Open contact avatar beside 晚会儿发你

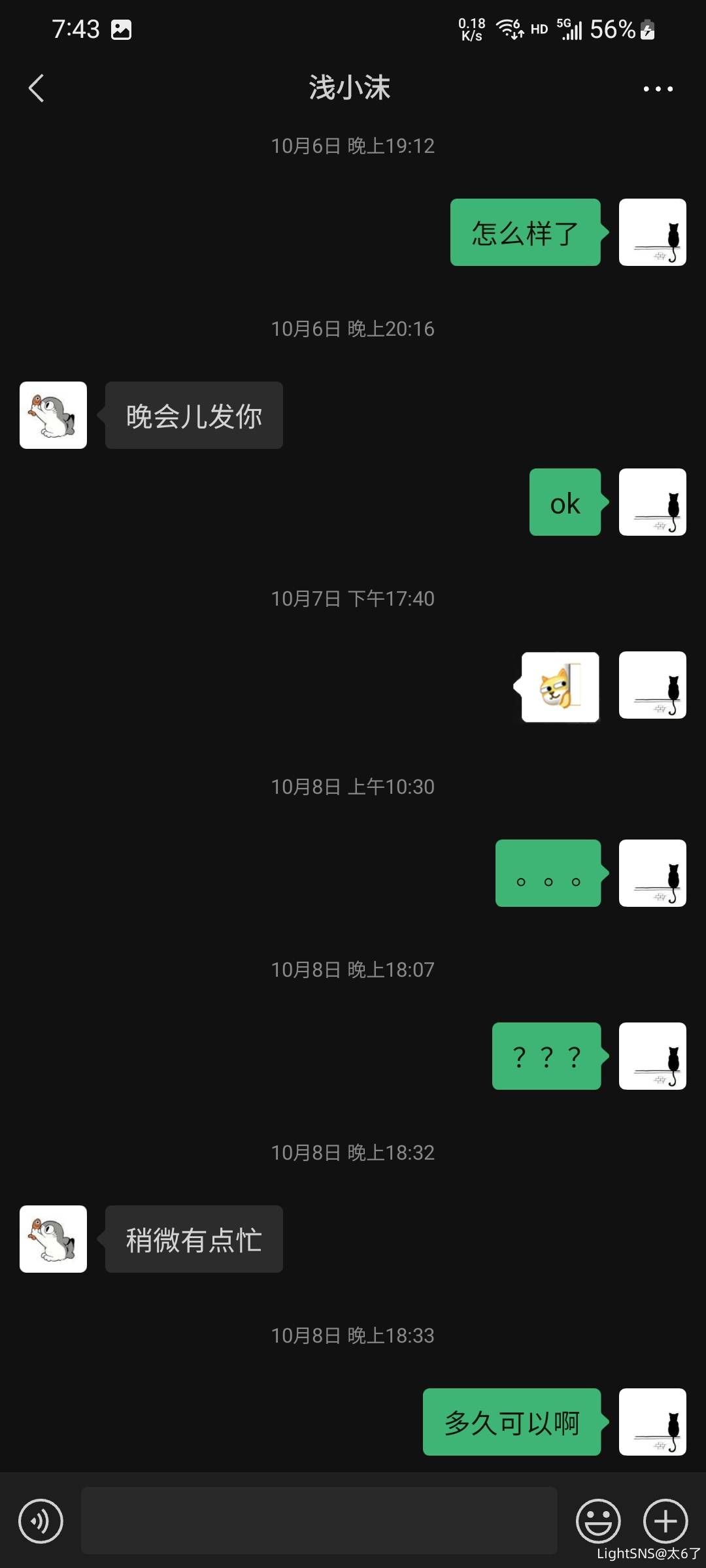pyautogui.click(x=53, y=415)
